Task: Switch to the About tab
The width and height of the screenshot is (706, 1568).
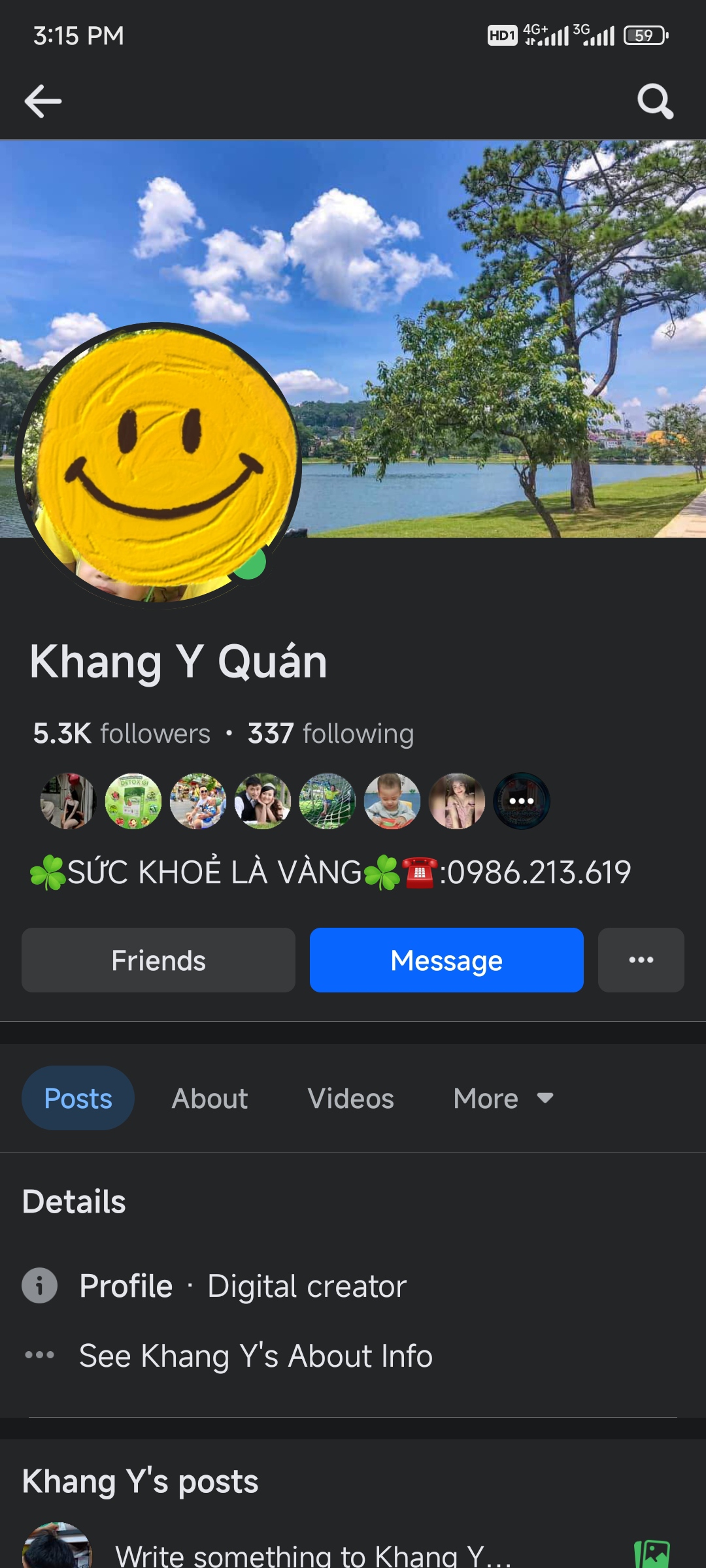Action: pos(210,1098)
